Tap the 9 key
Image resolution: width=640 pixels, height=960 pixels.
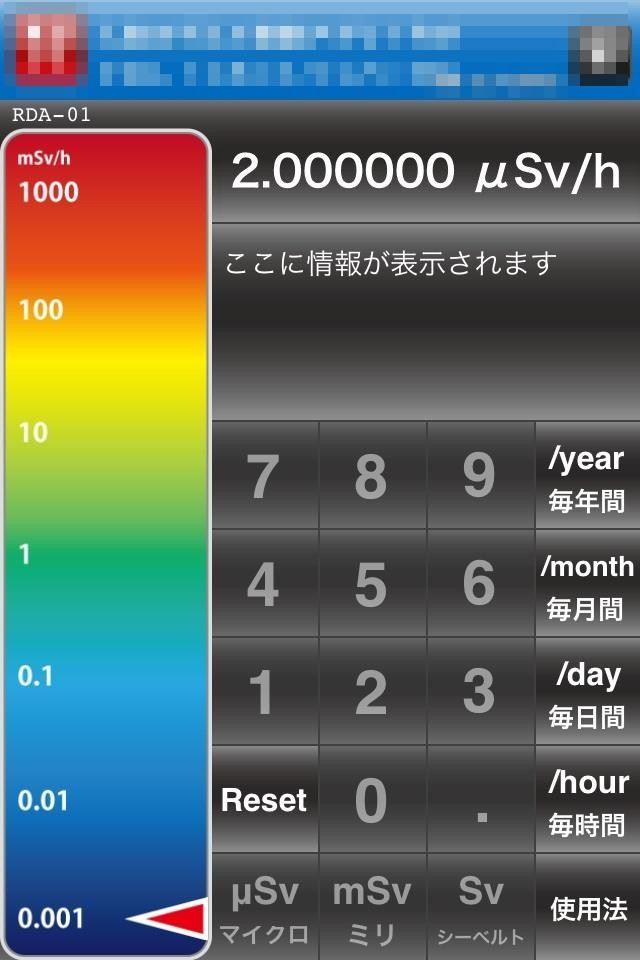pos(481,475)
